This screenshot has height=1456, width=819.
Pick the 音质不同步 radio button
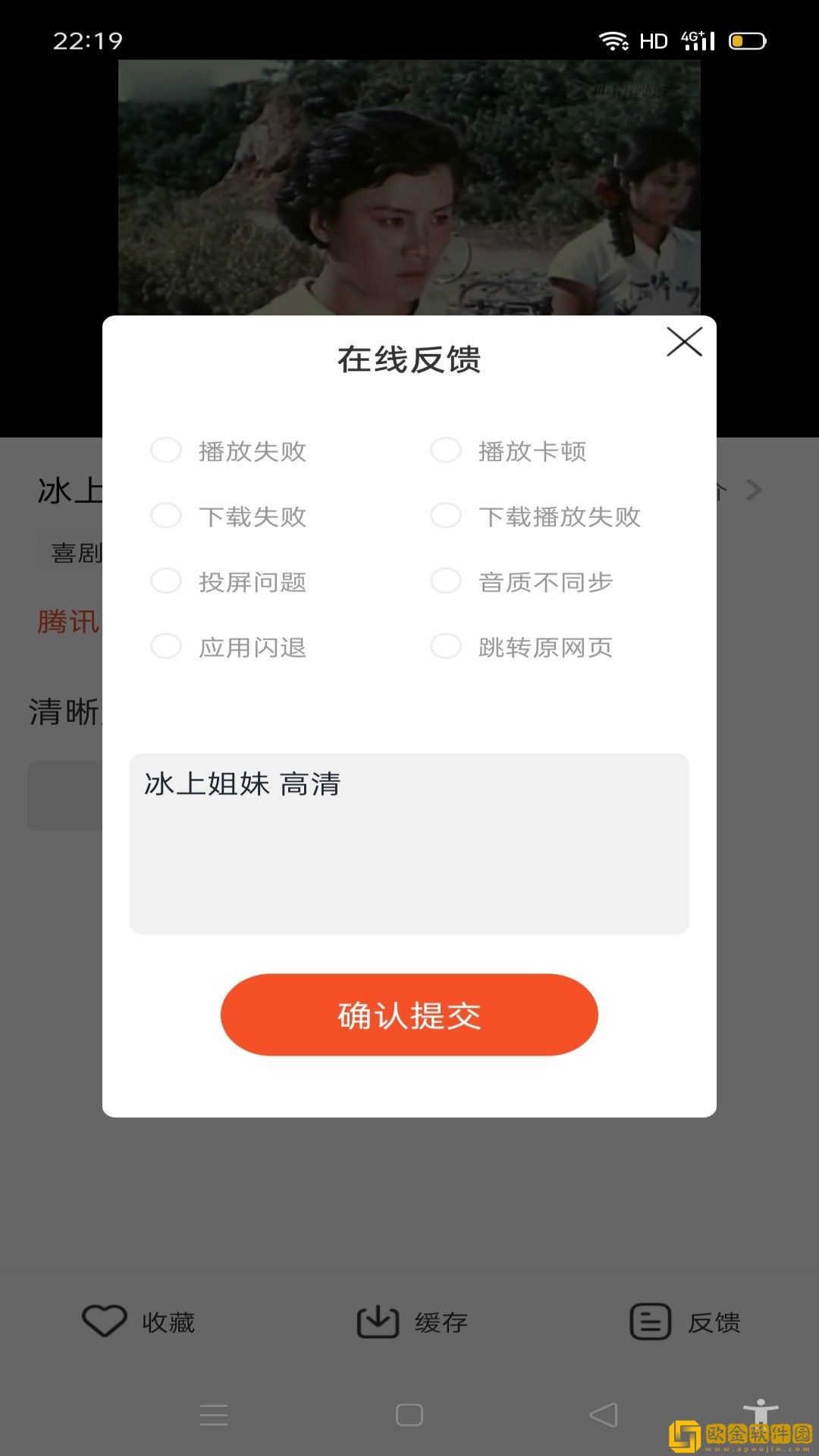pos(446,582)
